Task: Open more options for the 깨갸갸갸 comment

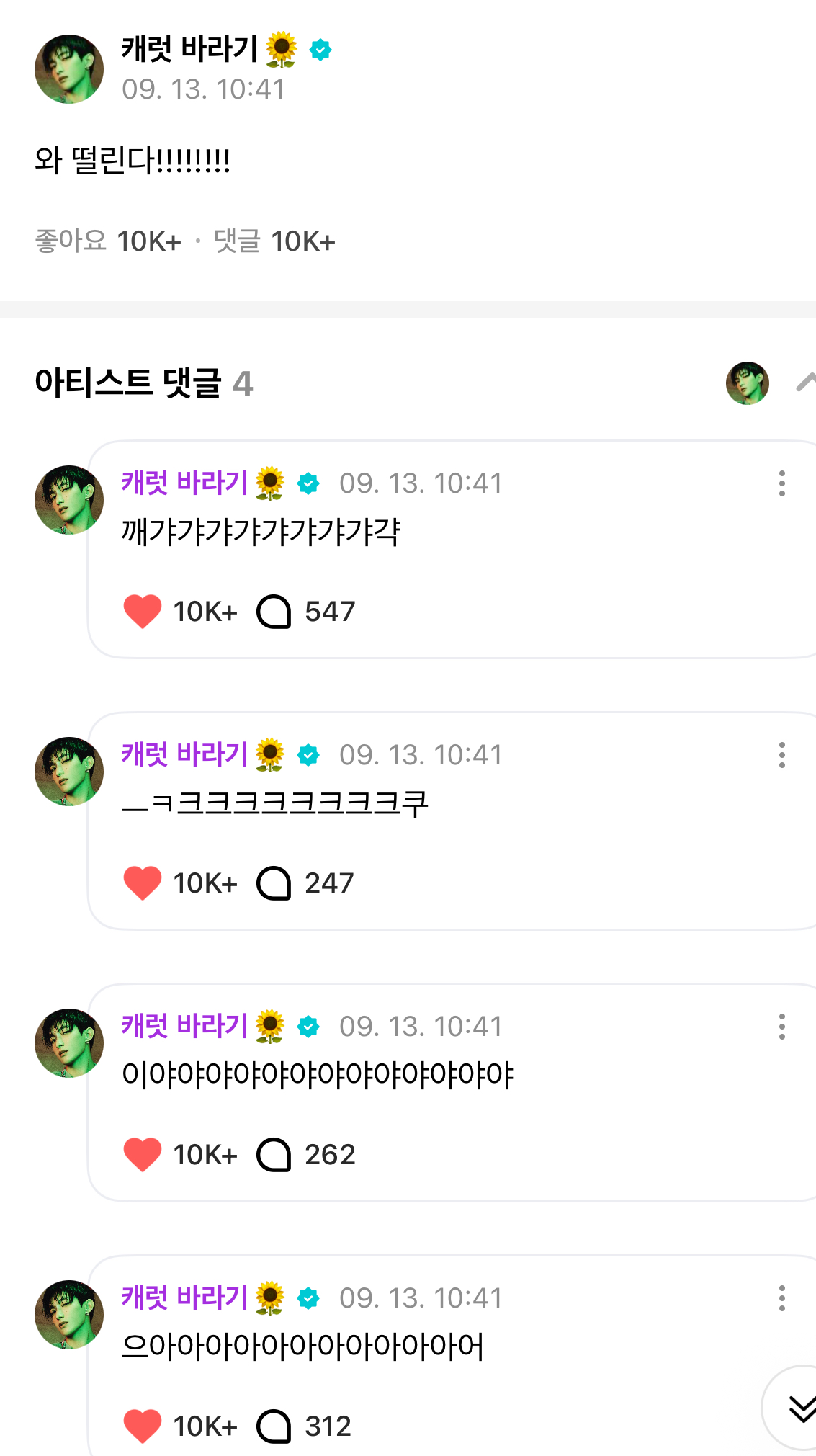Action: 781,483
